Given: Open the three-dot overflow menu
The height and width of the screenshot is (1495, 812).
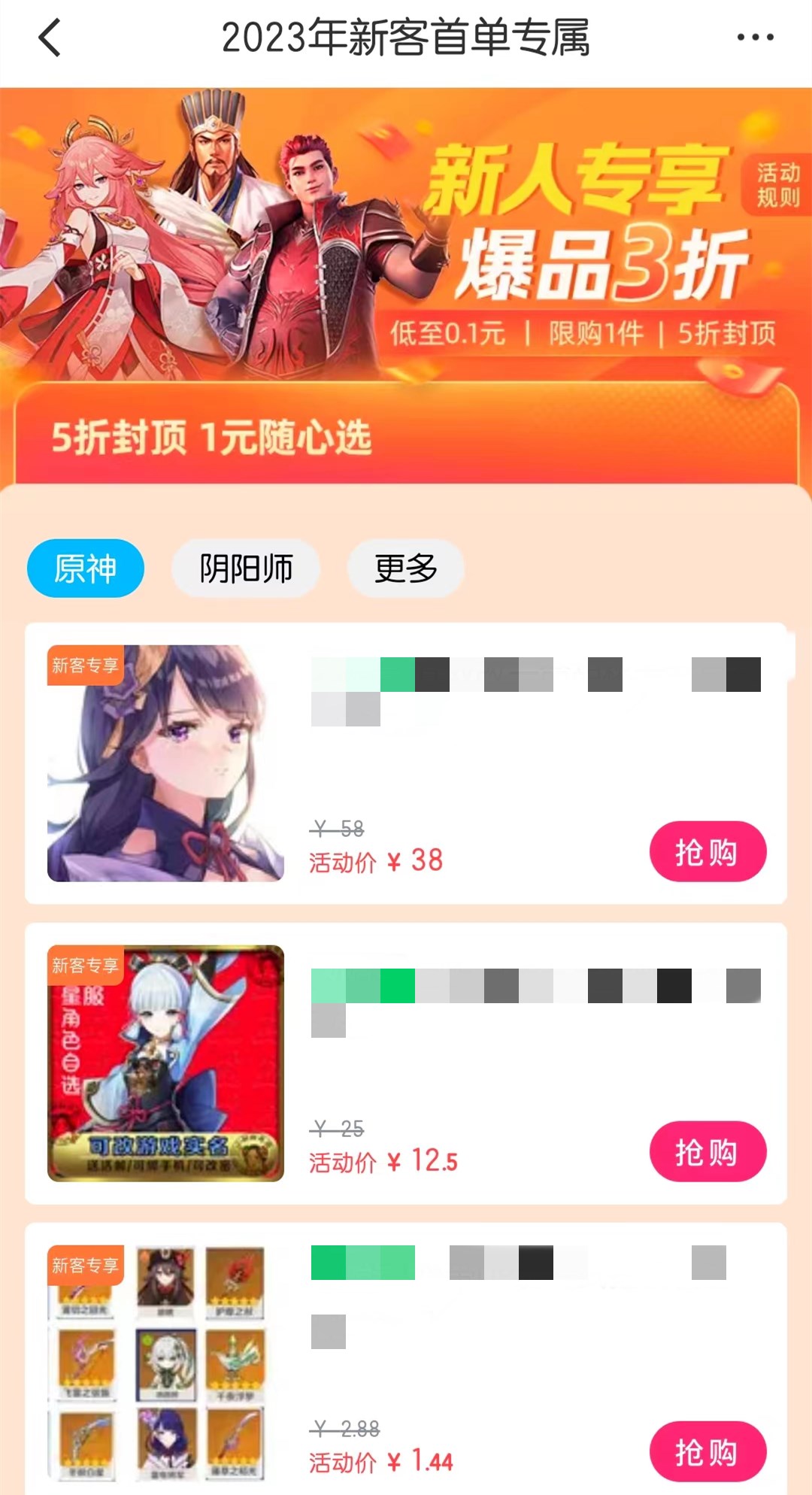Looking at the screenshot, I should [755, 38].
